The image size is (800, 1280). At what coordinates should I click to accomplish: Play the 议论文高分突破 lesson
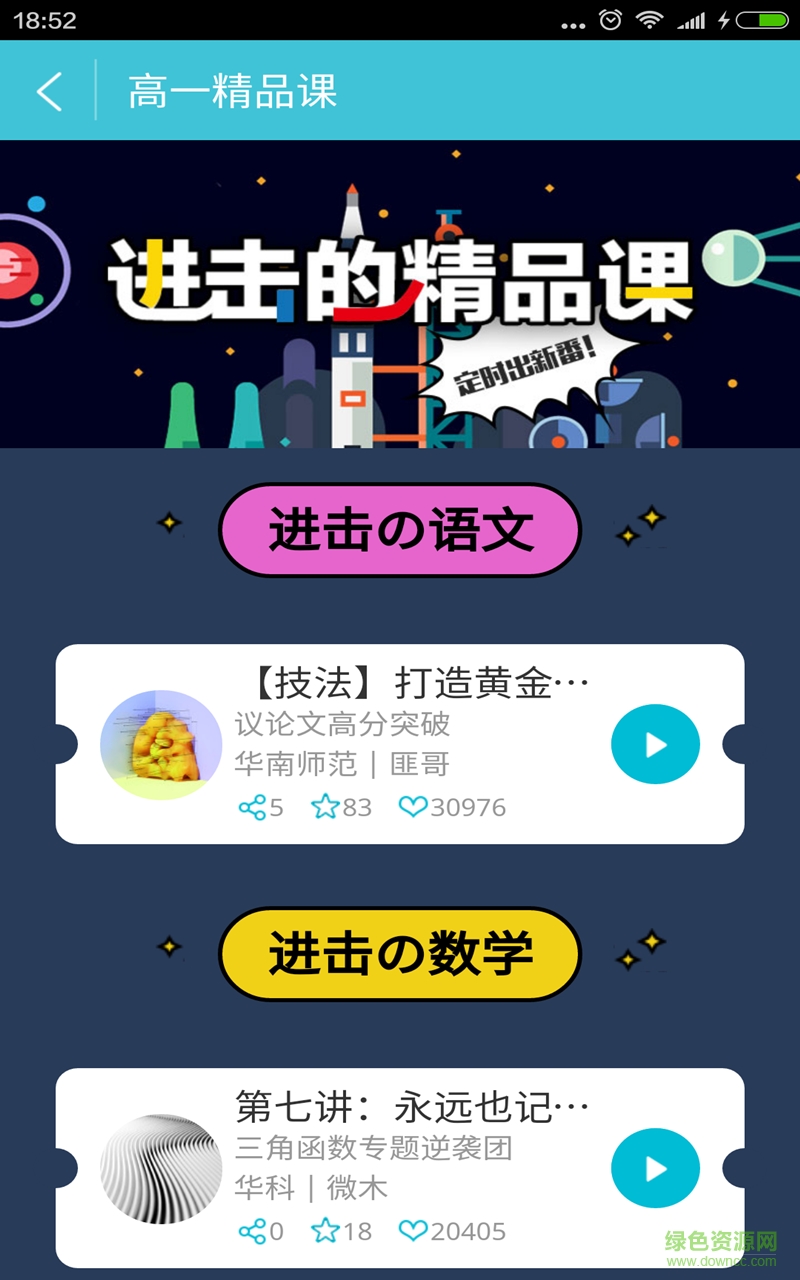click(655, 745)
